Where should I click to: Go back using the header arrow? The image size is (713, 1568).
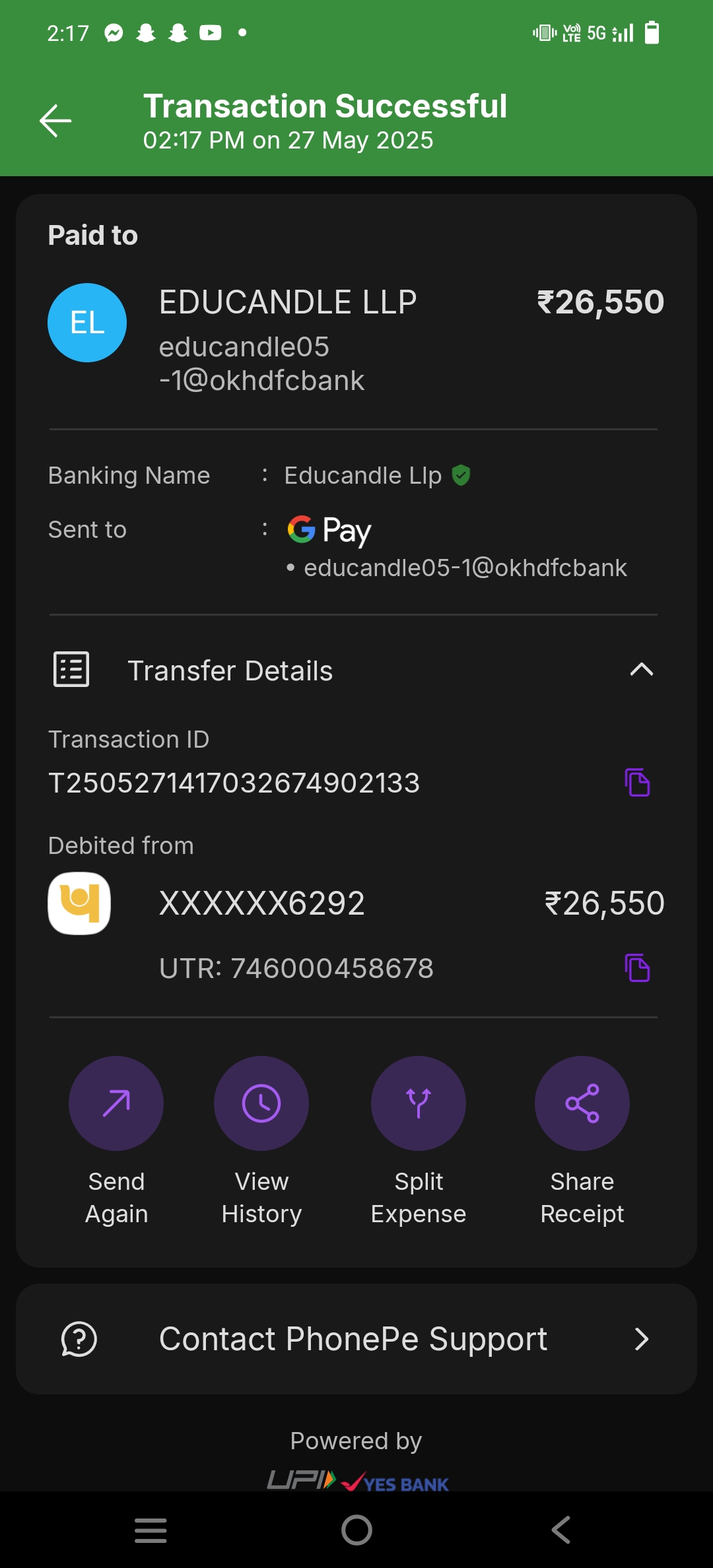(x=55, y=121)
